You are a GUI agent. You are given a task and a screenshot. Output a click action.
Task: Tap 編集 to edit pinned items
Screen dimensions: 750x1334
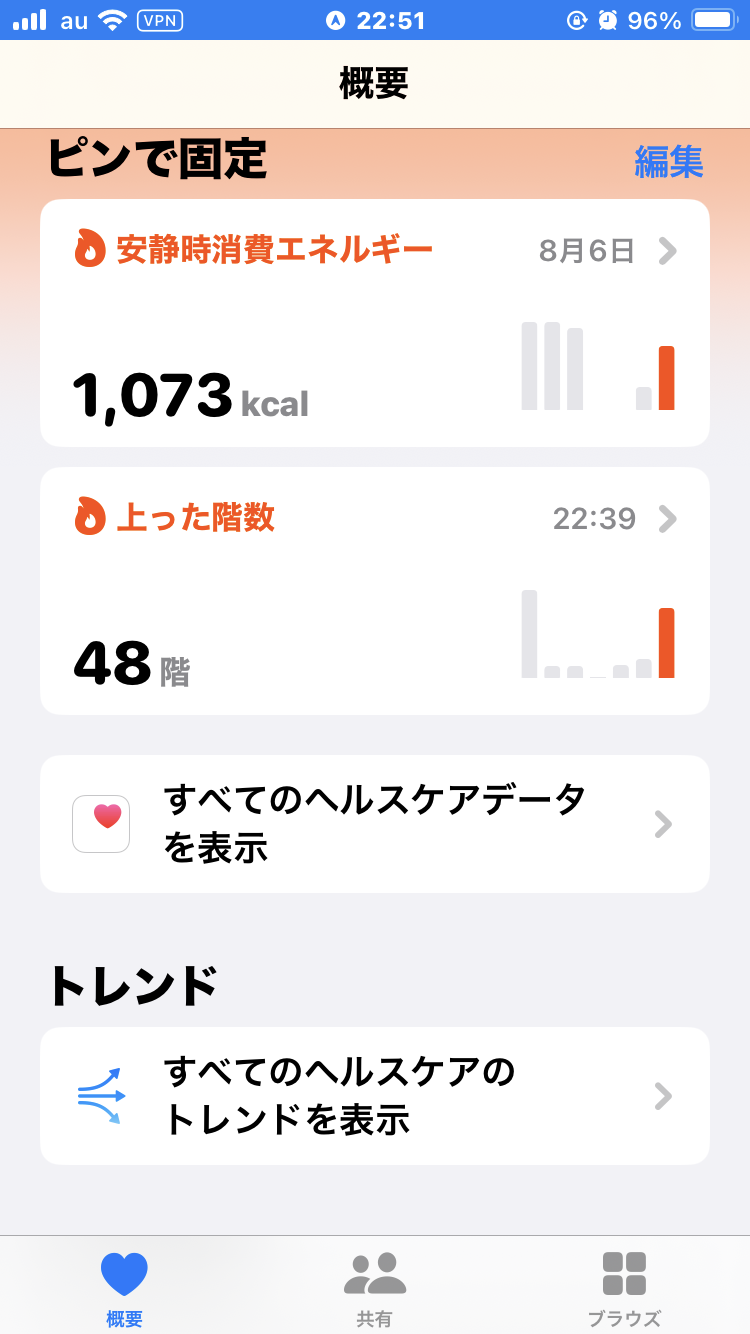pos(668,162)
